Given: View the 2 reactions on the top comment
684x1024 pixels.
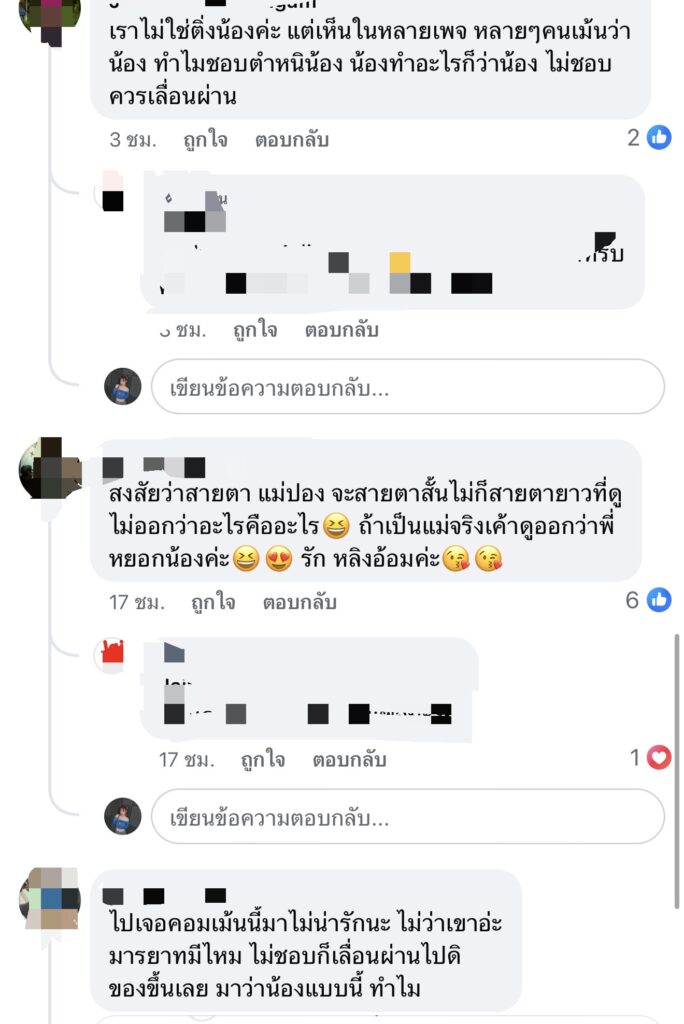Looking at the screenshot, I should point(649,138).
